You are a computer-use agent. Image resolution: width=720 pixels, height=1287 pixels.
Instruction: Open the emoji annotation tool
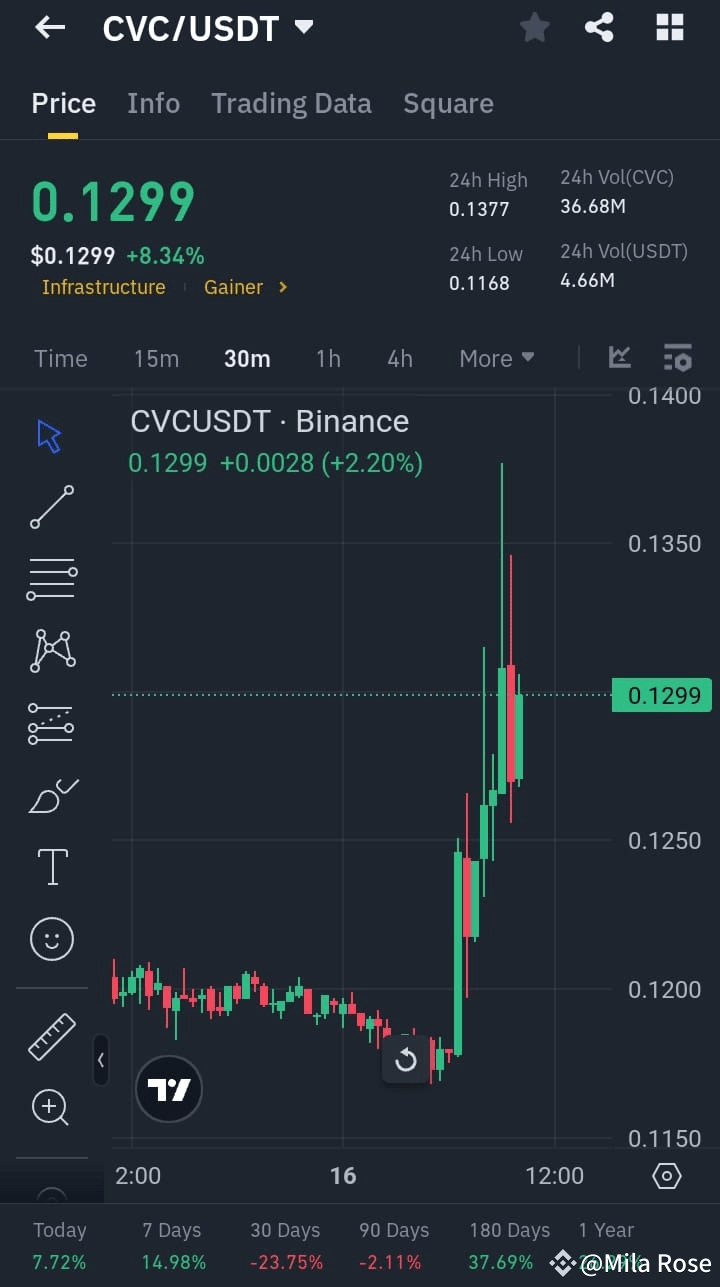50,938
